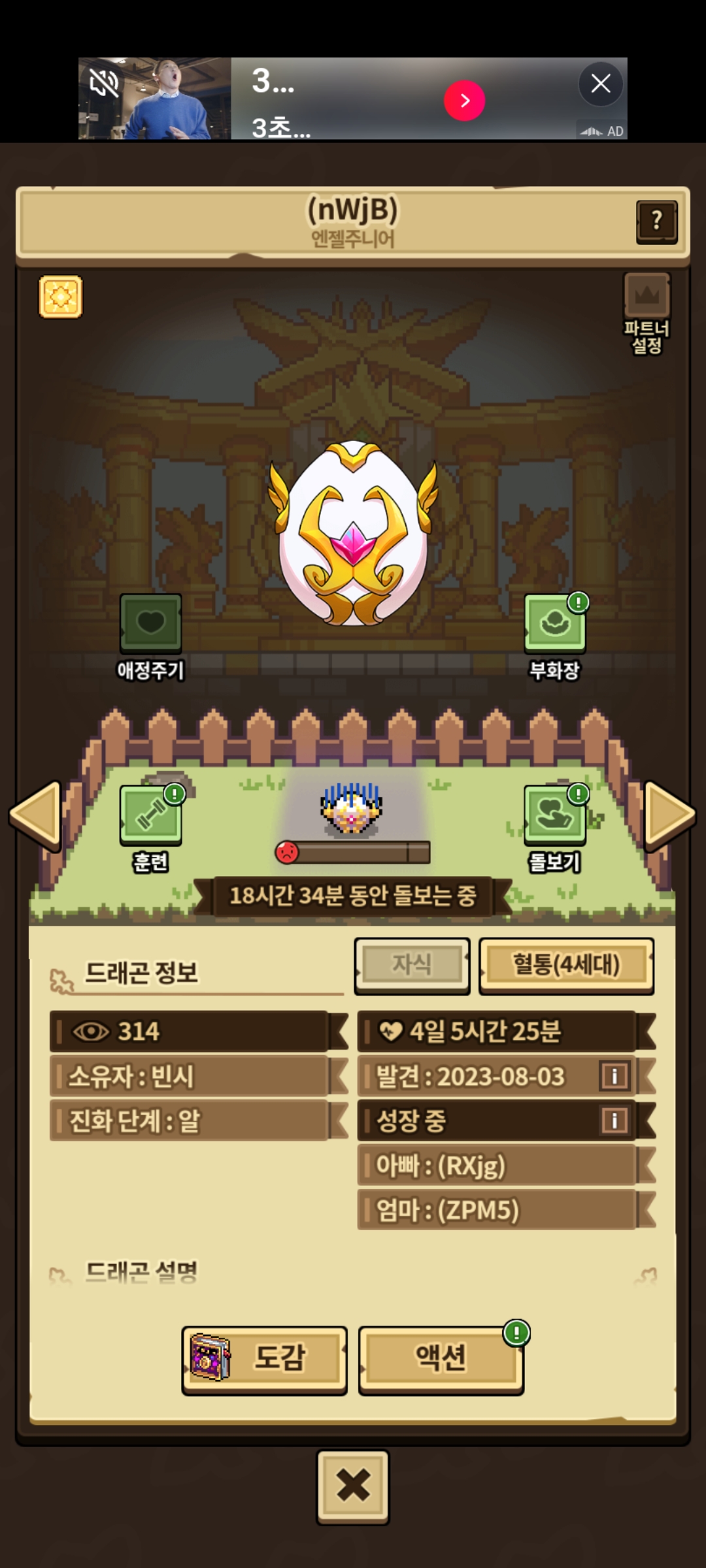Screen dimensions: 706x1568
Task: Start 훈련 training
Action: (x=150, y=816)
